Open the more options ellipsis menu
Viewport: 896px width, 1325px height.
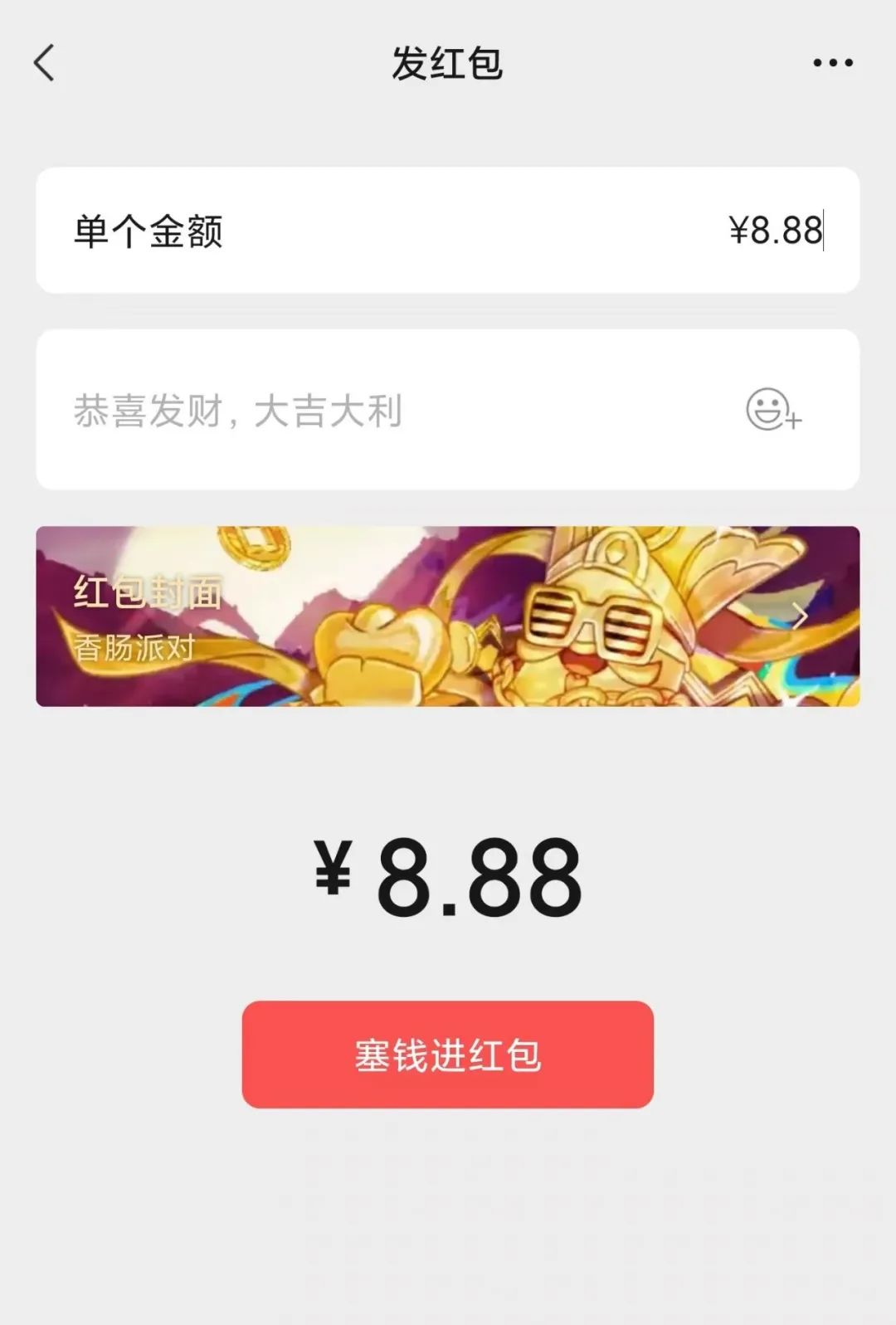point(834,63)
